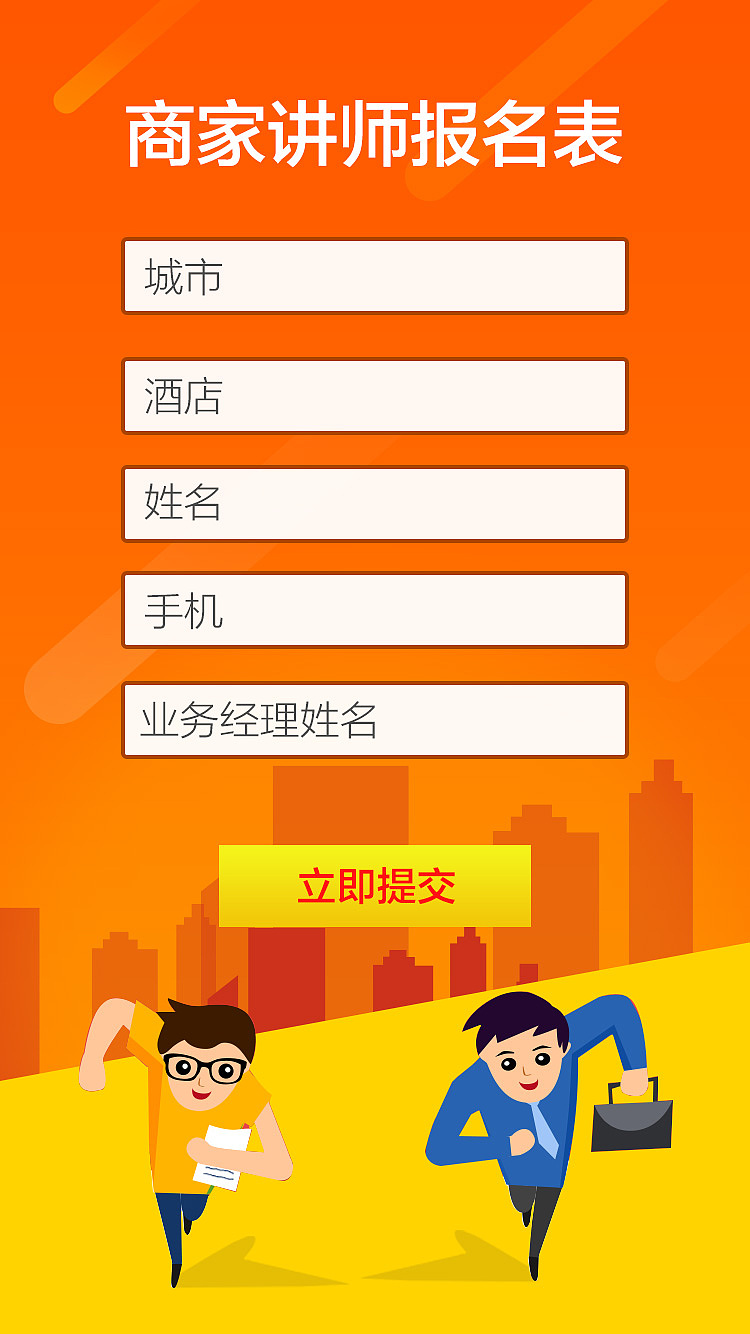750x1334 pixels.
Task: Submit the form with 立即提交
Action: point(375,886)
